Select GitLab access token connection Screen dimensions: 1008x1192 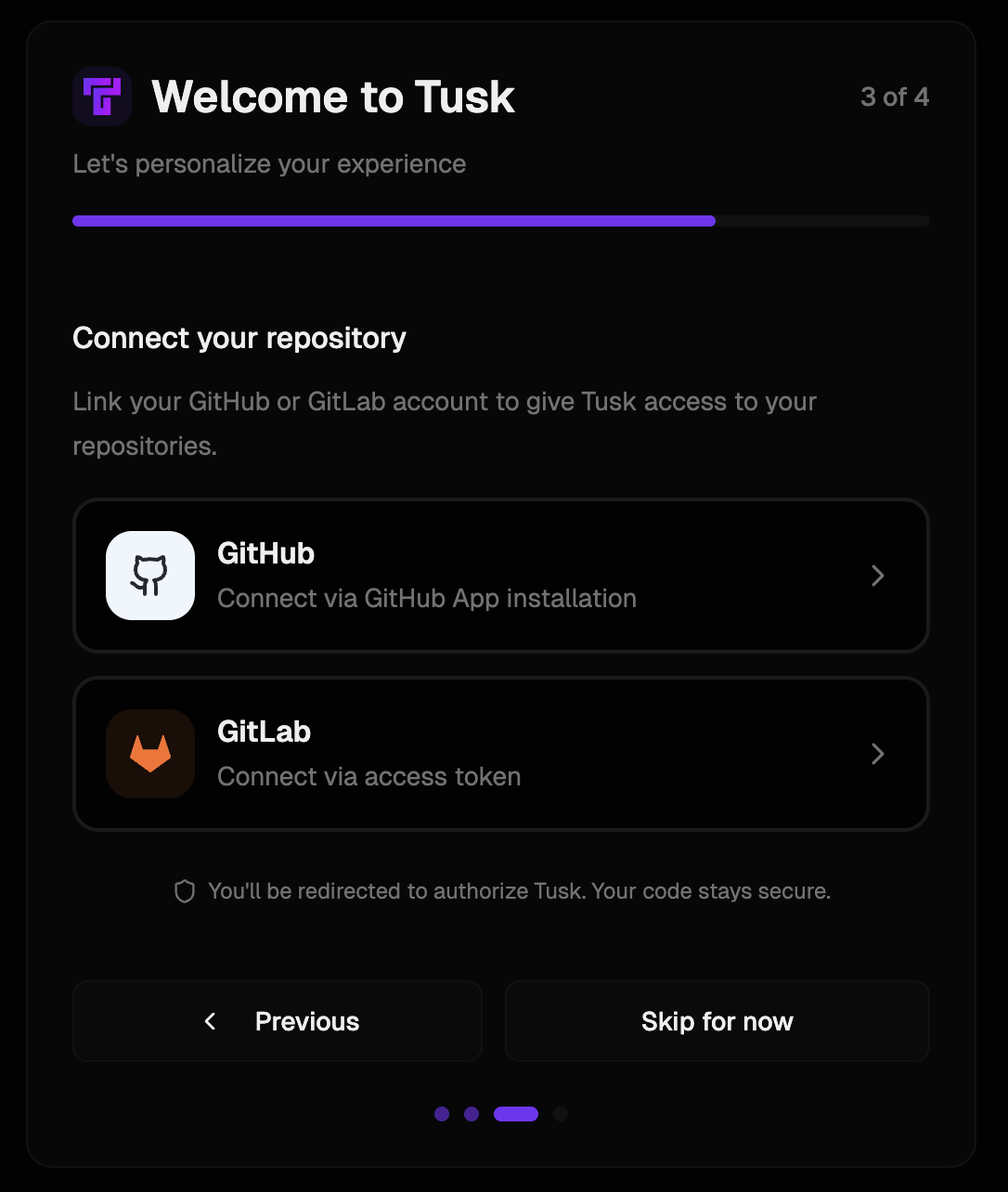pos(500,754)
